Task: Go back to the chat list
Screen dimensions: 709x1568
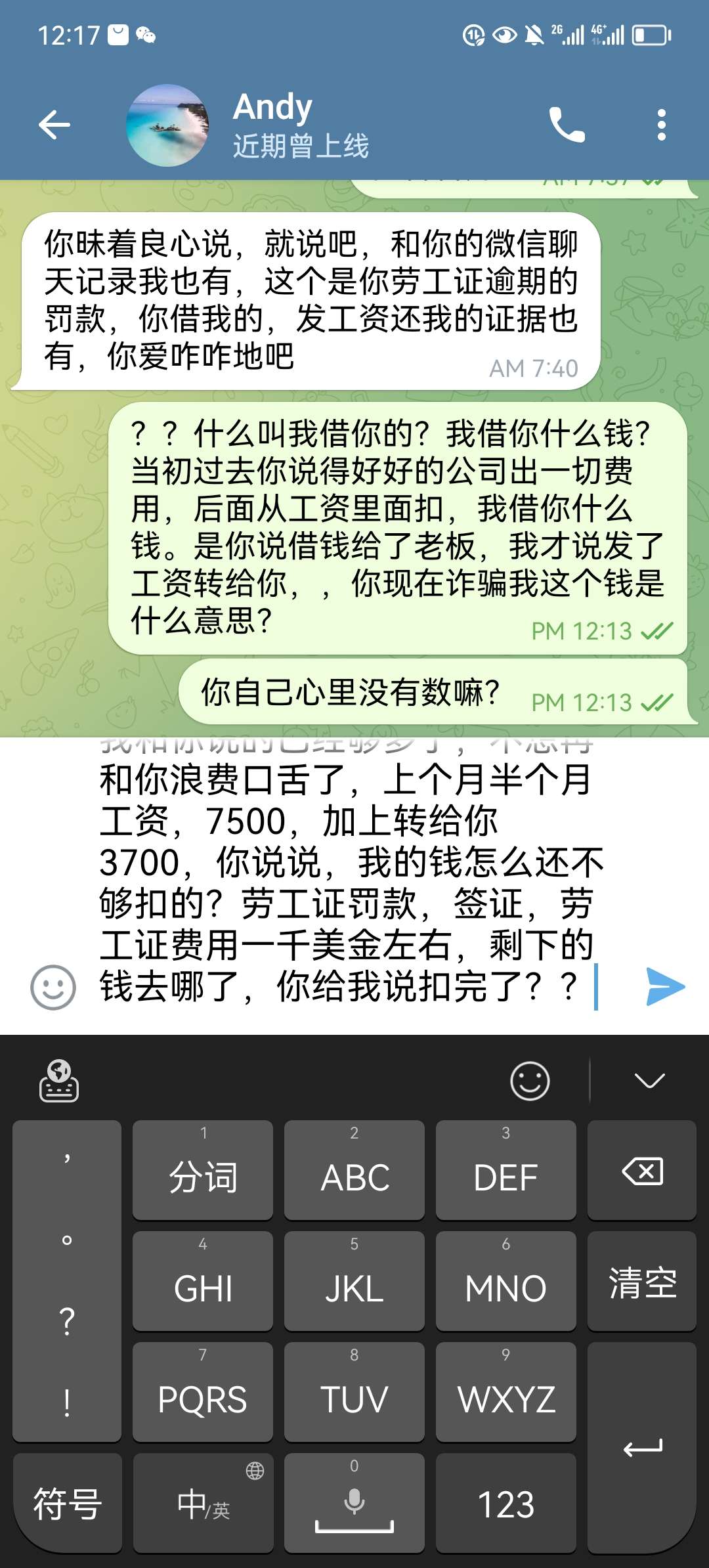Action: [x=54, y=125]
